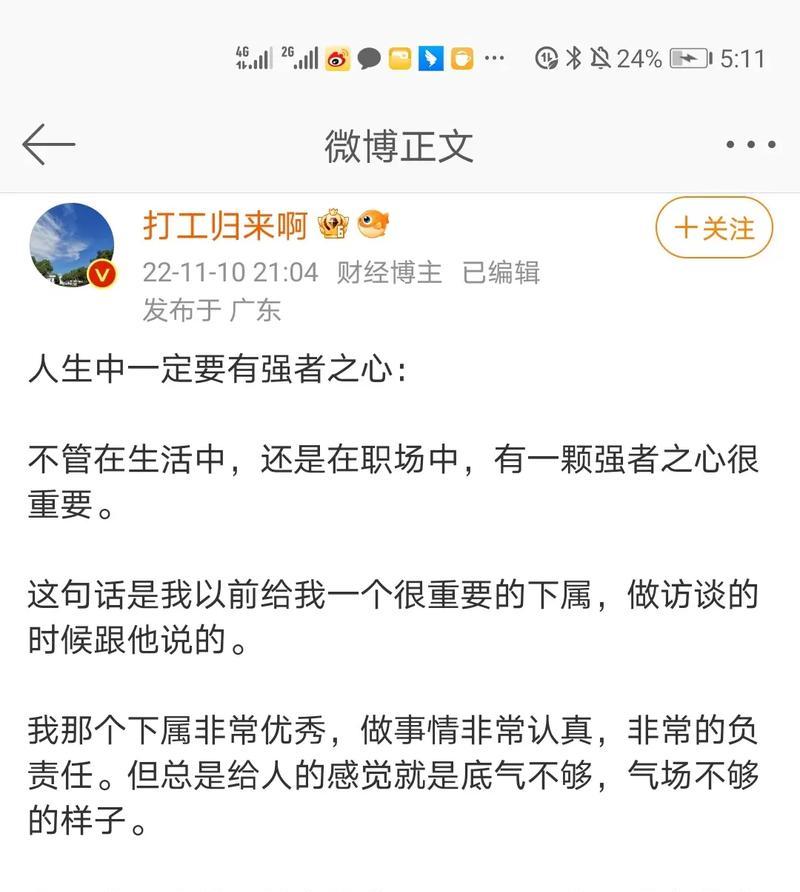
Task: Go back using the arrow icon
Action: point(48,145)
